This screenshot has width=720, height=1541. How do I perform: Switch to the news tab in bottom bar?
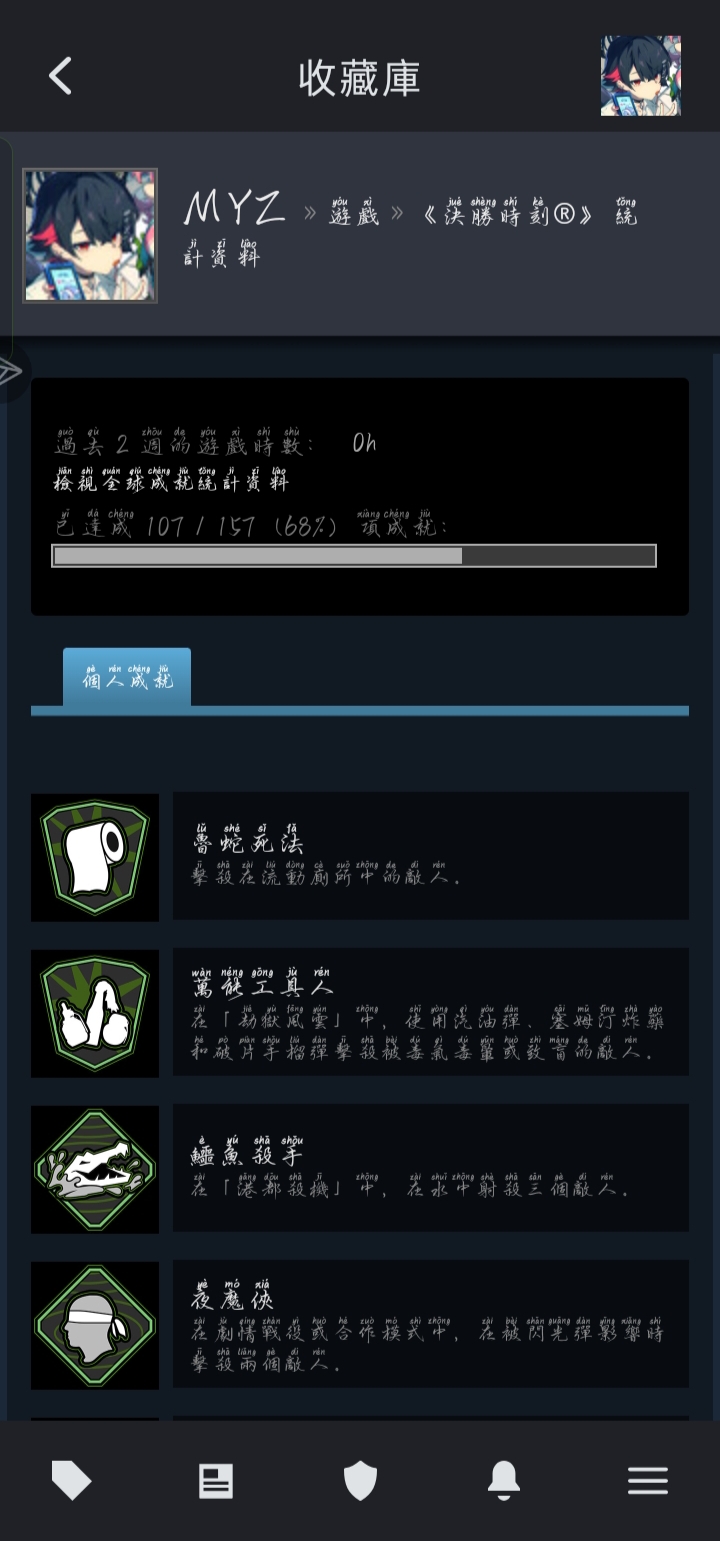[x=216, y=1481]
